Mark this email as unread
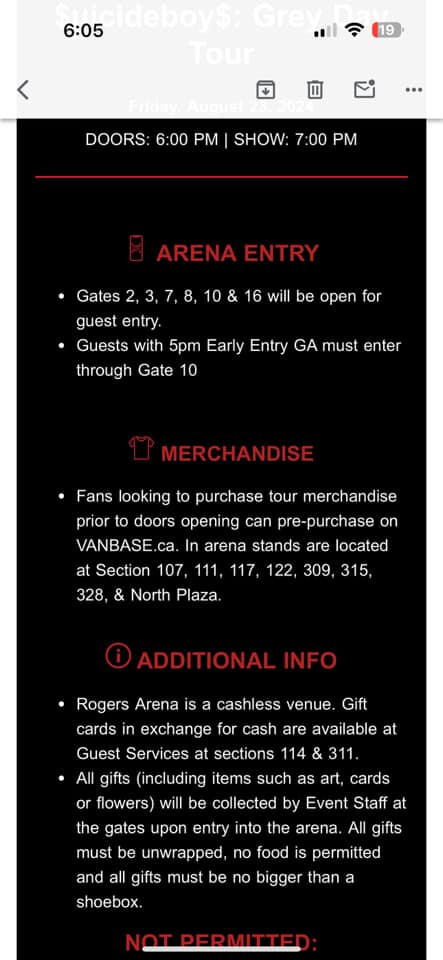Viewport: 443px width, 960px height. click(x=365, y=89)
